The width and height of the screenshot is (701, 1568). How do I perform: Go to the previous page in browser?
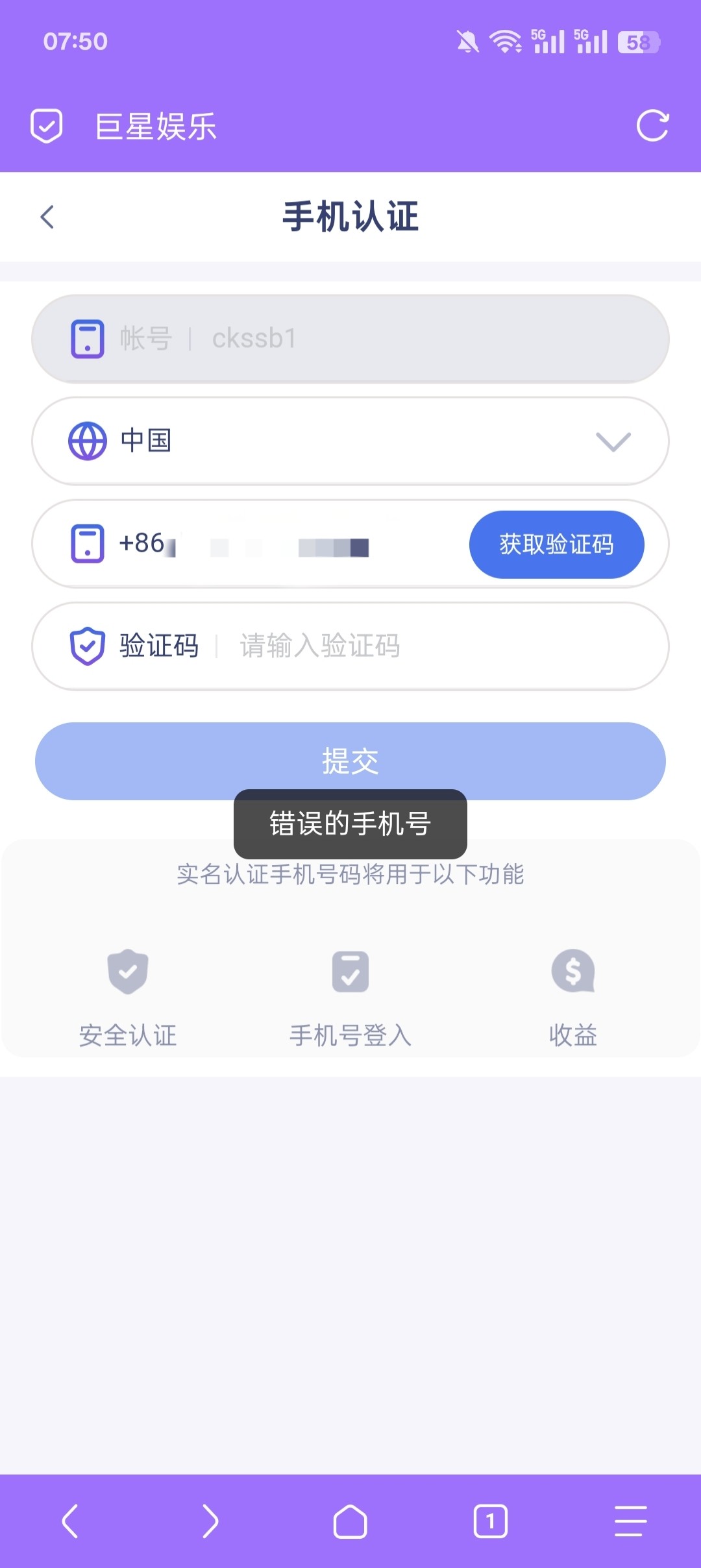tap(70, 1521)
